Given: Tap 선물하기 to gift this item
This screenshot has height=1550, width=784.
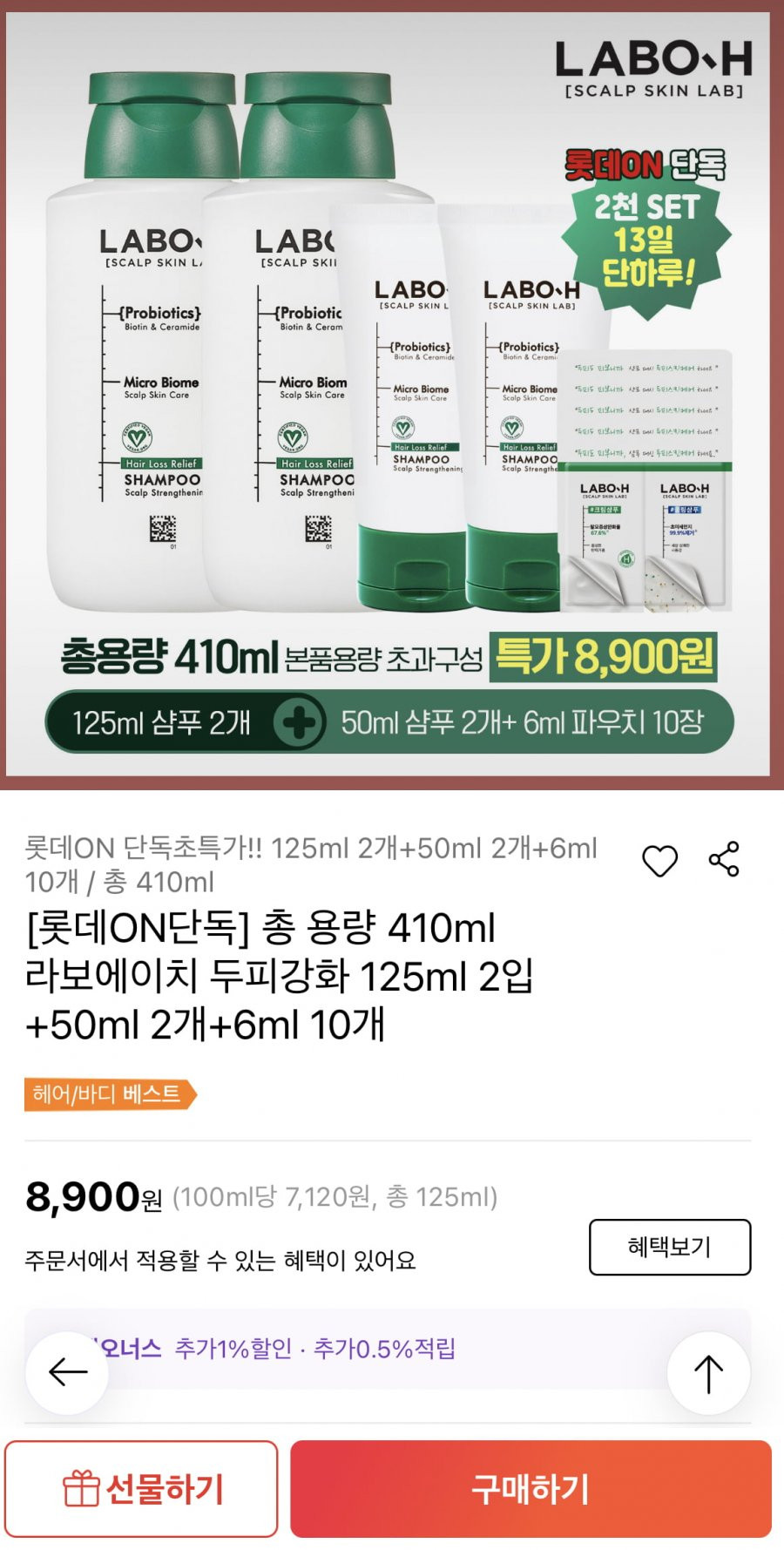Looking at the screenshot, I should click(x=142, y=1488).
